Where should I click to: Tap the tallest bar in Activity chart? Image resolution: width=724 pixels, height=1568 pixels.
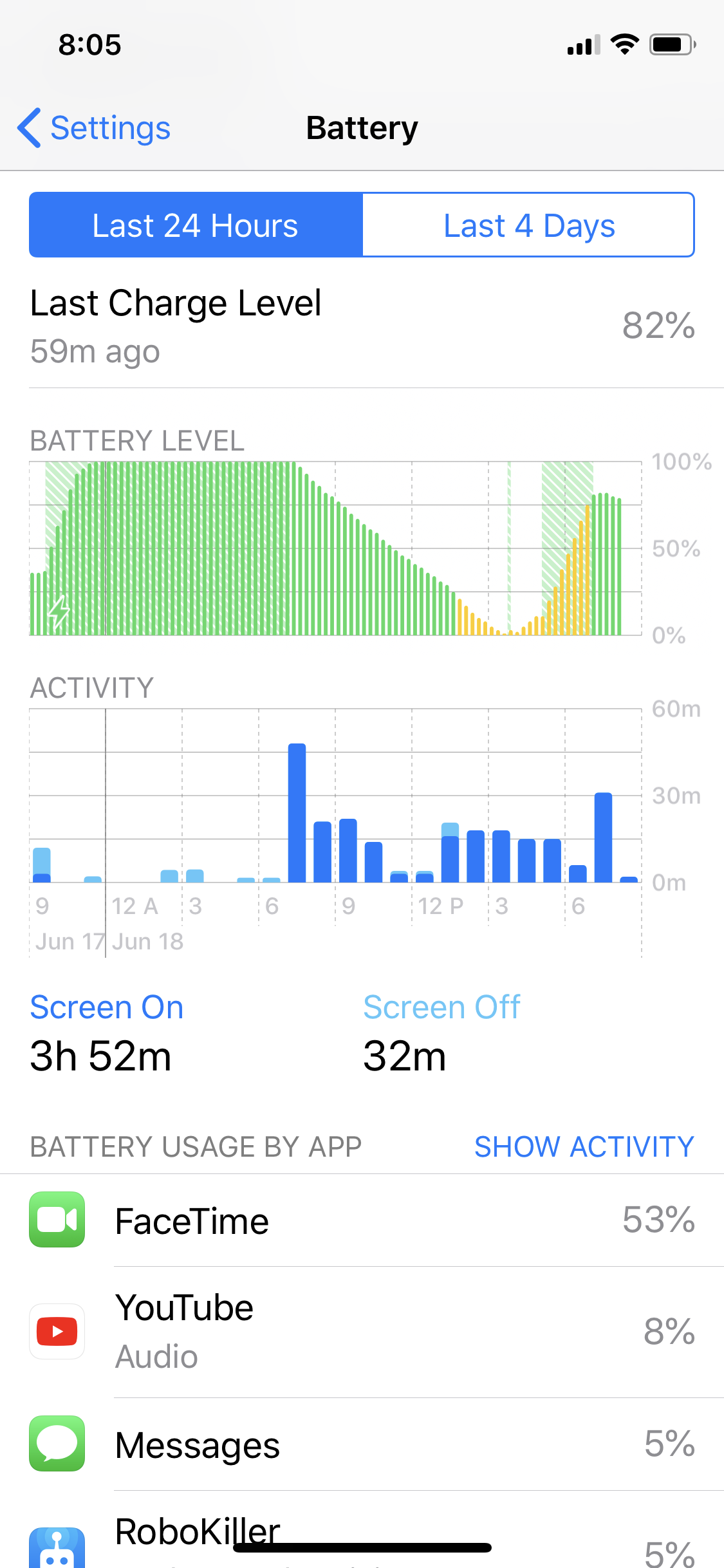(297, 813)
